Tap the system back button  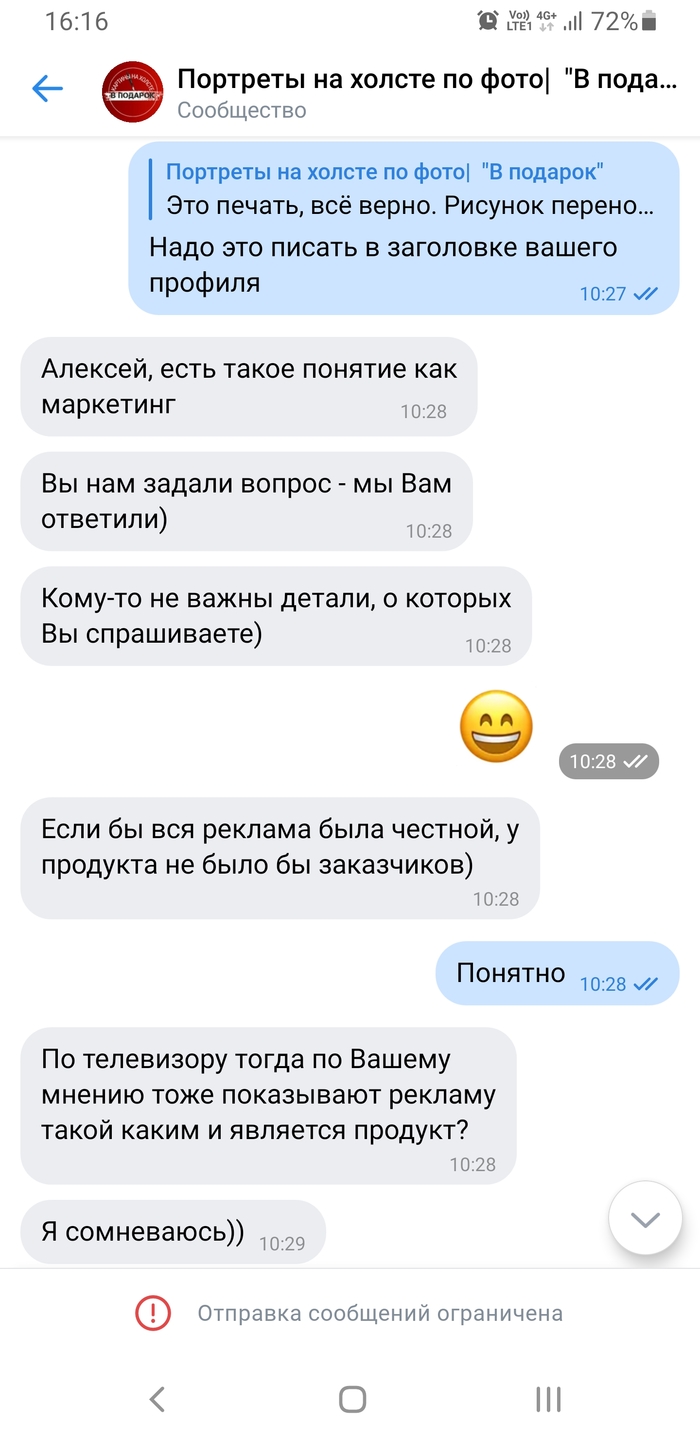[x=157, y=1398]
